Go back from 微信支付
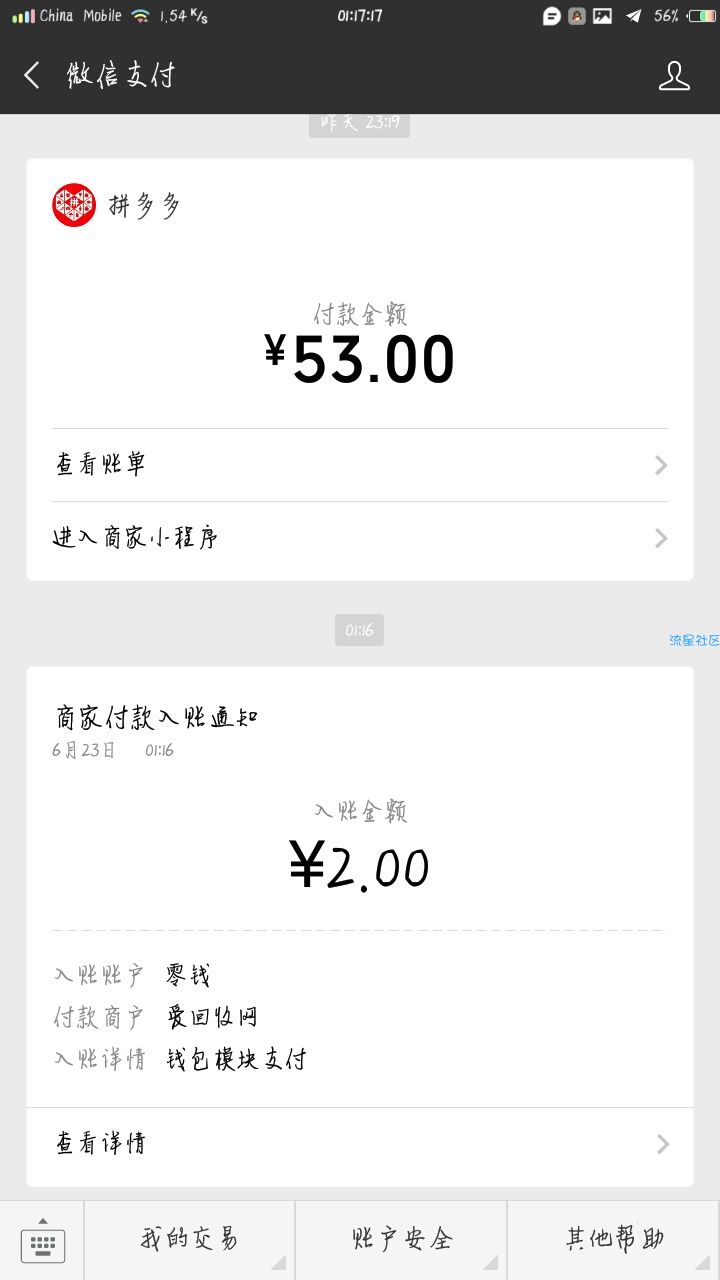This screenshot has height=1280, width=720. pos(32,75)
